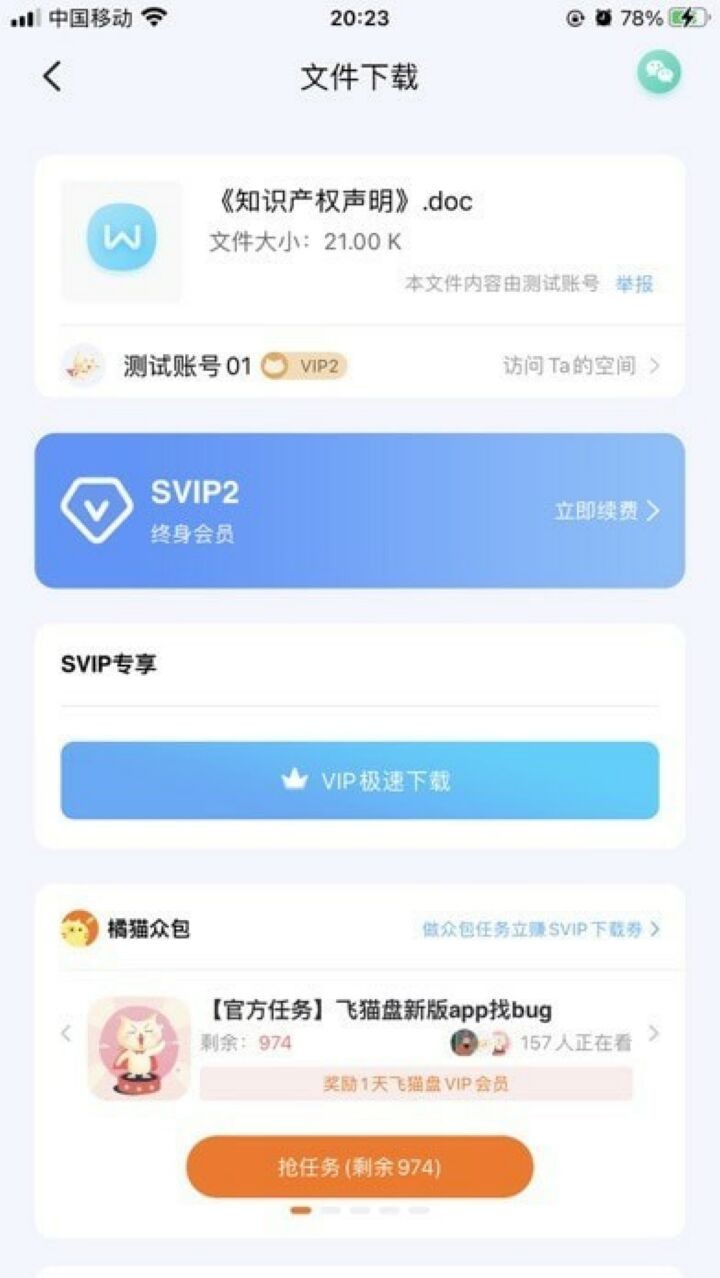Screen dimensions: 720x1278
Task: Select the first carousel page dot
Action: pos(299,1212)
